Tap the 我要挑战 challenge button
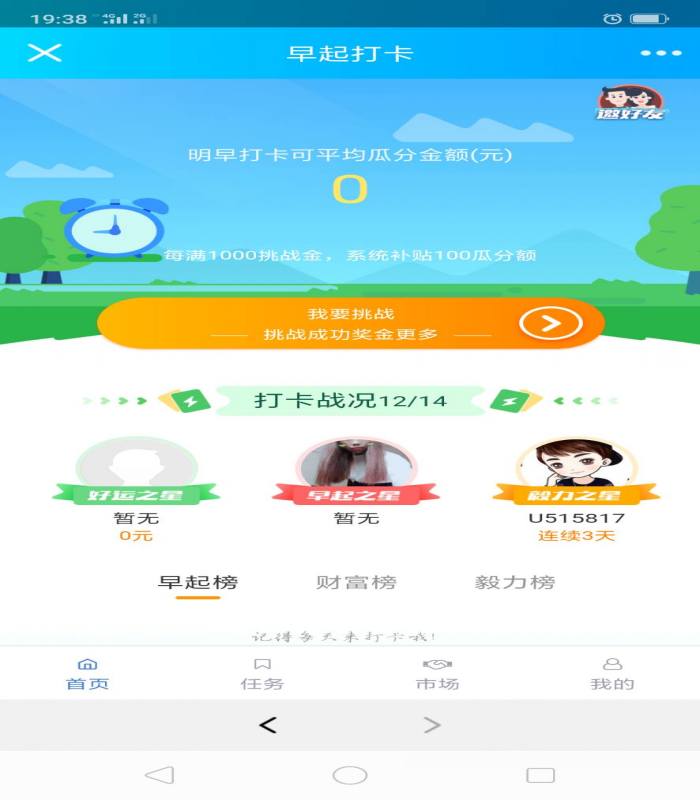The height and width of the screenshot is (800, 700). (x=351, y=323)
